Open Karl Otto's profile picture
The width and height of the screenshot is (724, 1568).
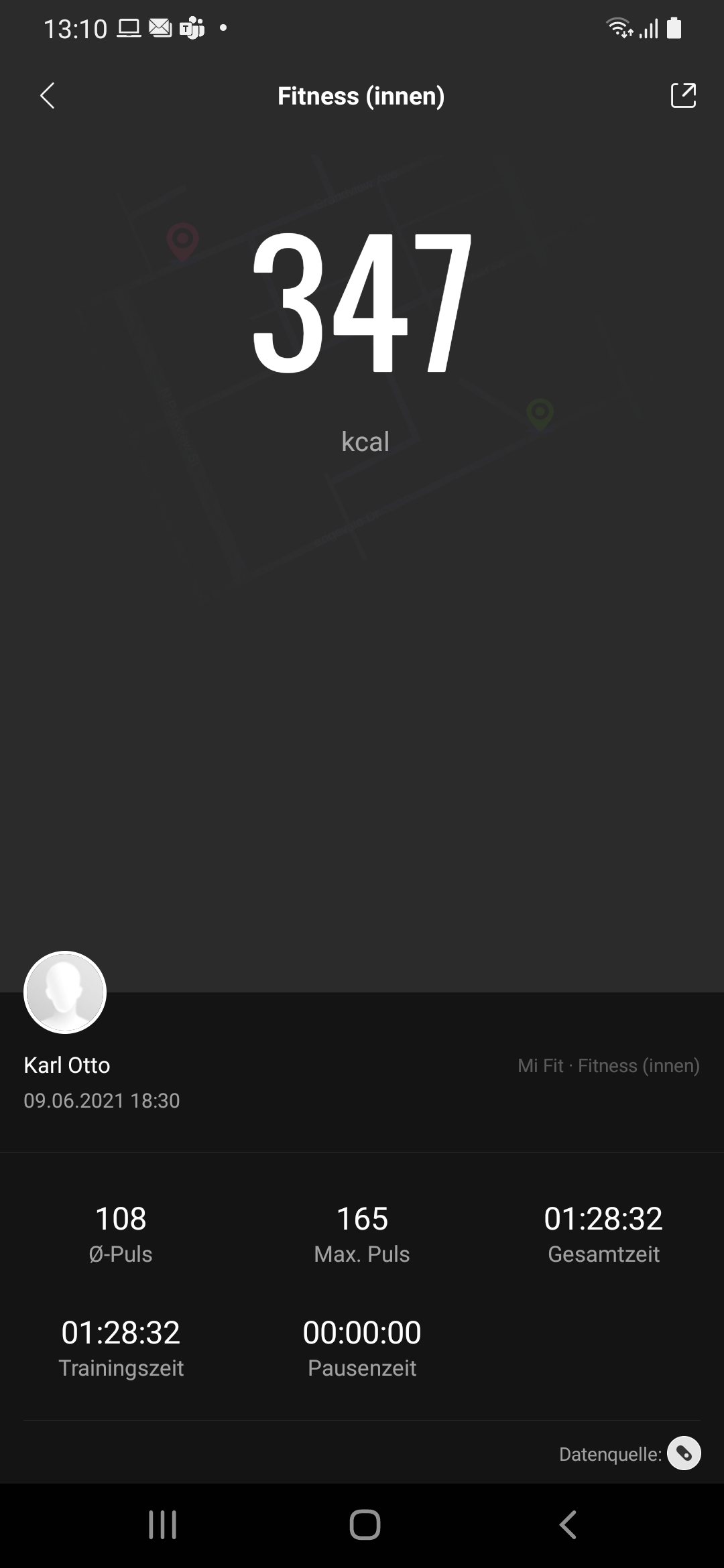click(65, 992)
